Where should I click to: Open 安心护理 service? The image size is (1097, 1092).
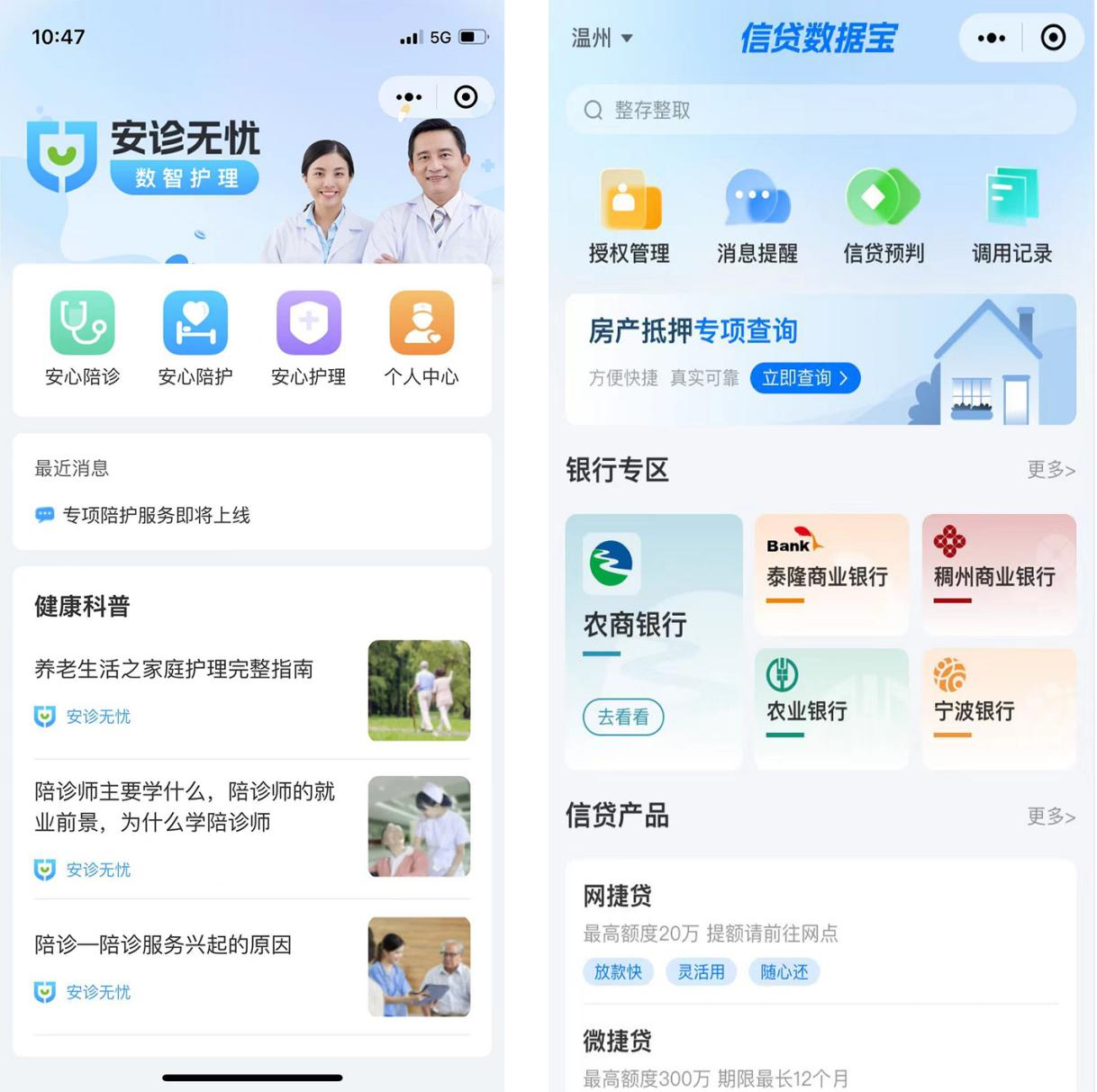[309, 339]
